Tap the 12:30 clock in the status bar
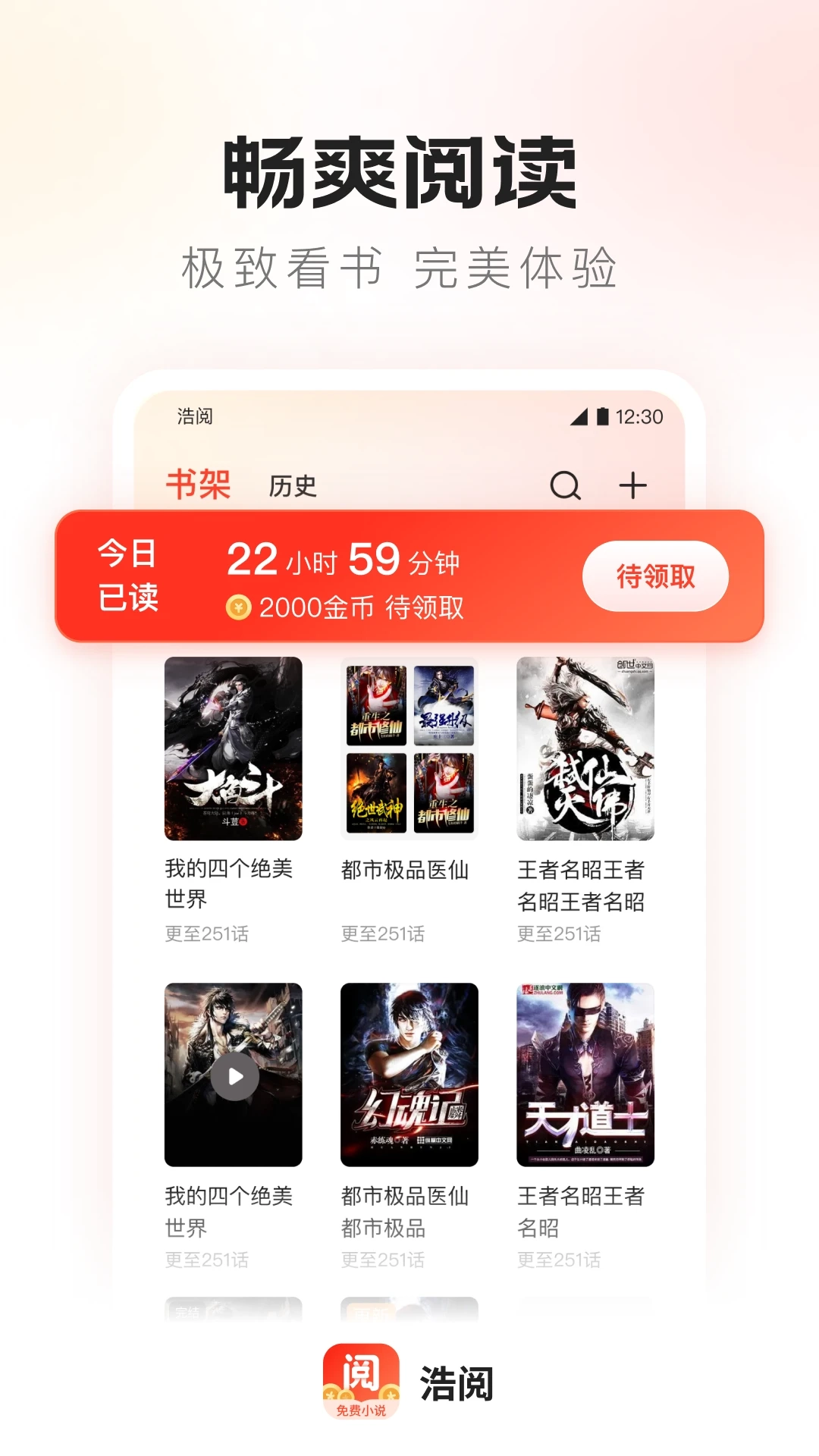 click(641, 416)
